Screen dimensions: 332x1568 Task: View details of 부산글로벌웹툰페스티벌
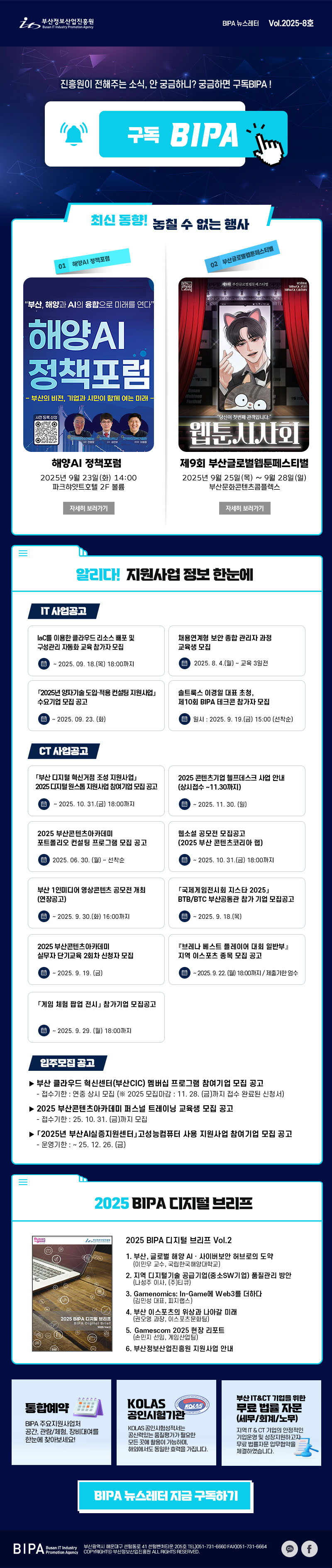tap(244, 508)
